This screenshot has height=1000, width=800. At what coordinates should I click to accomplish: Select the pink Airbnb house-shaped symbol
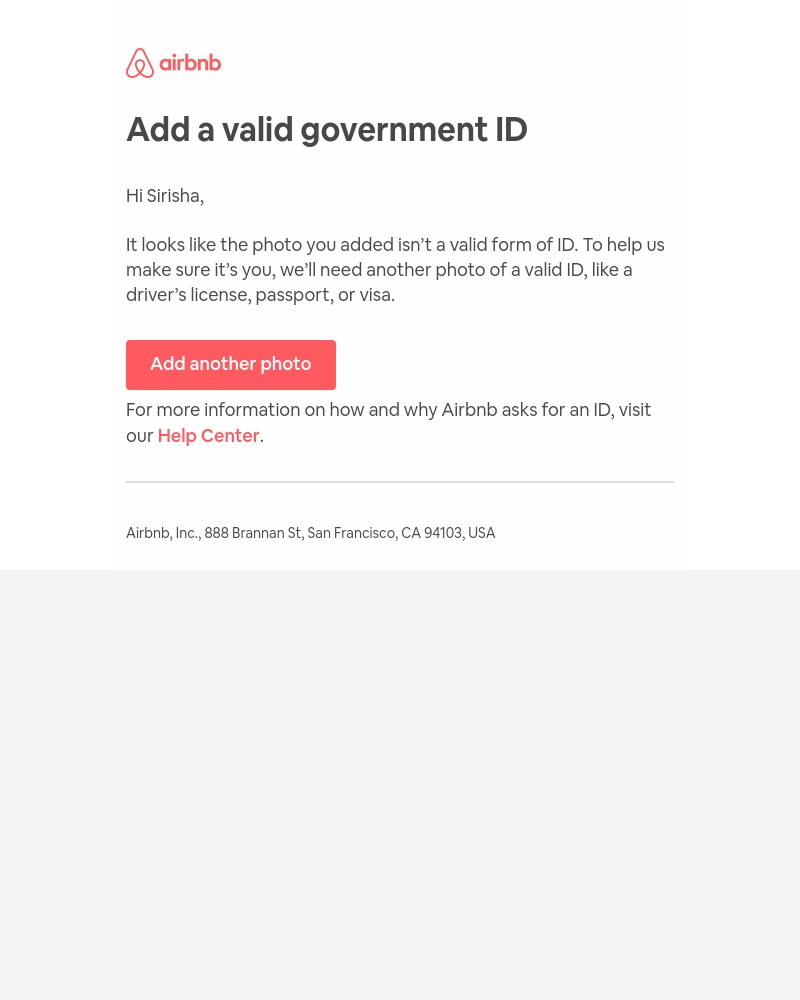140,62
